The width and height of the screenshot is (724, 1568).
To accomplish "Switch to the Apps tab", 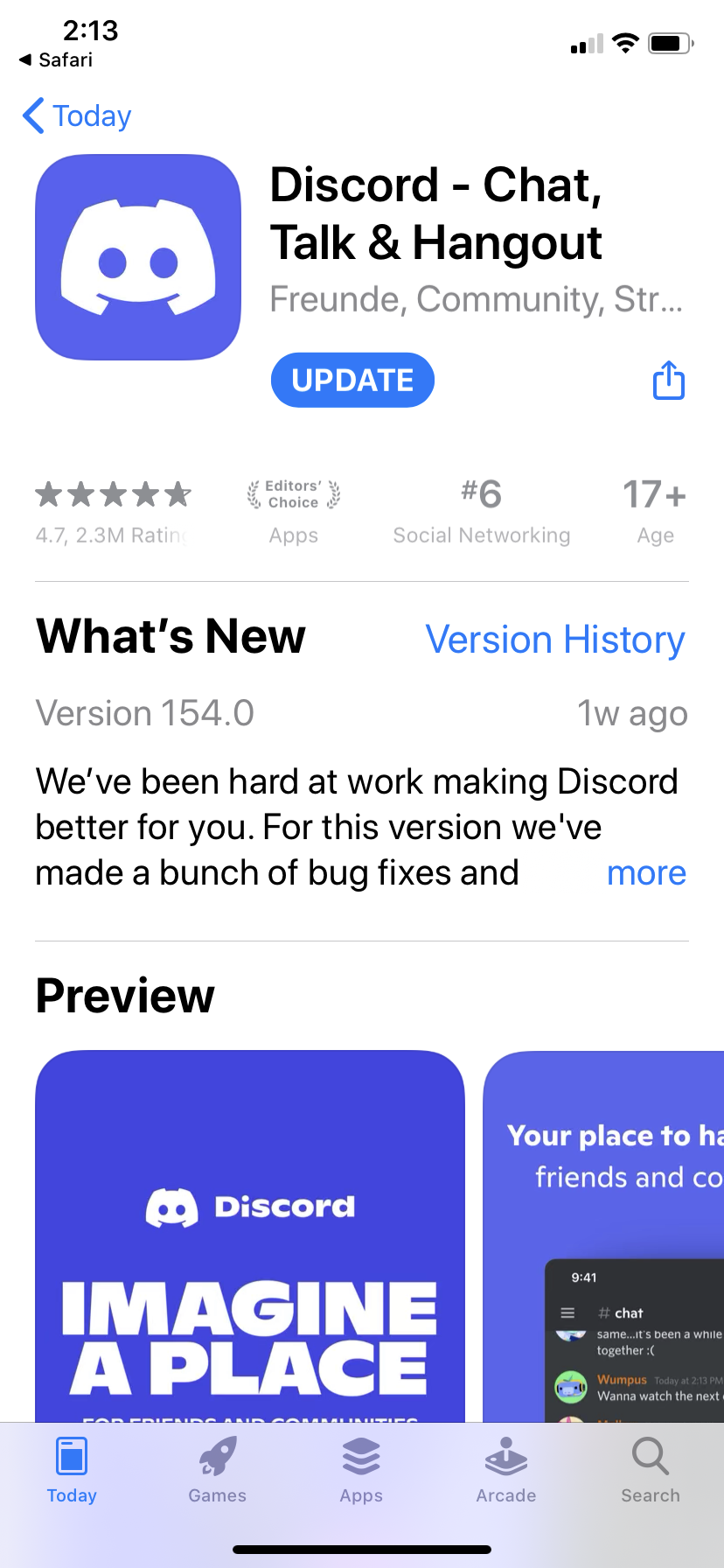I will tap(361, 1471).
